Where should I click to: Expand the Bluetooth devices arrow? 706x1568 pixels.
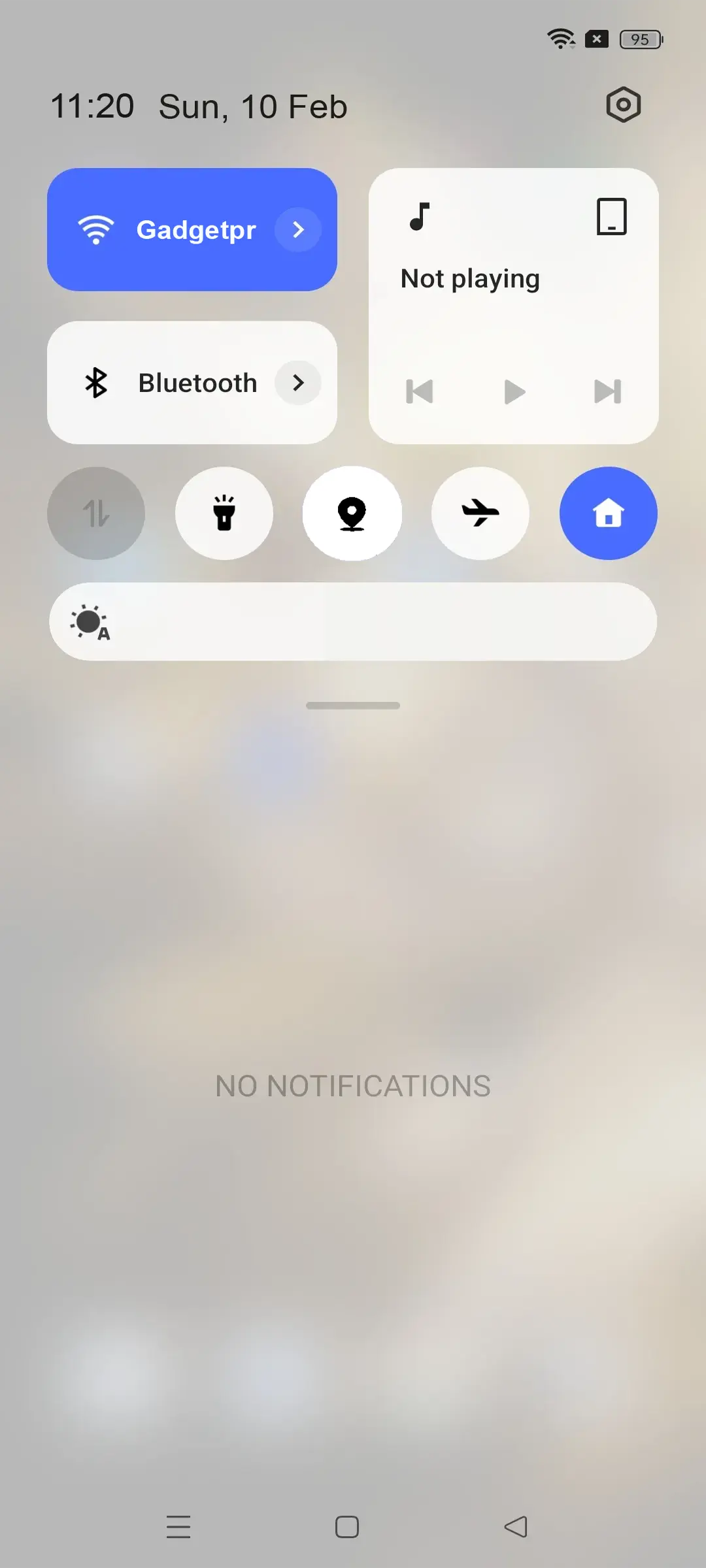point(298,383)
